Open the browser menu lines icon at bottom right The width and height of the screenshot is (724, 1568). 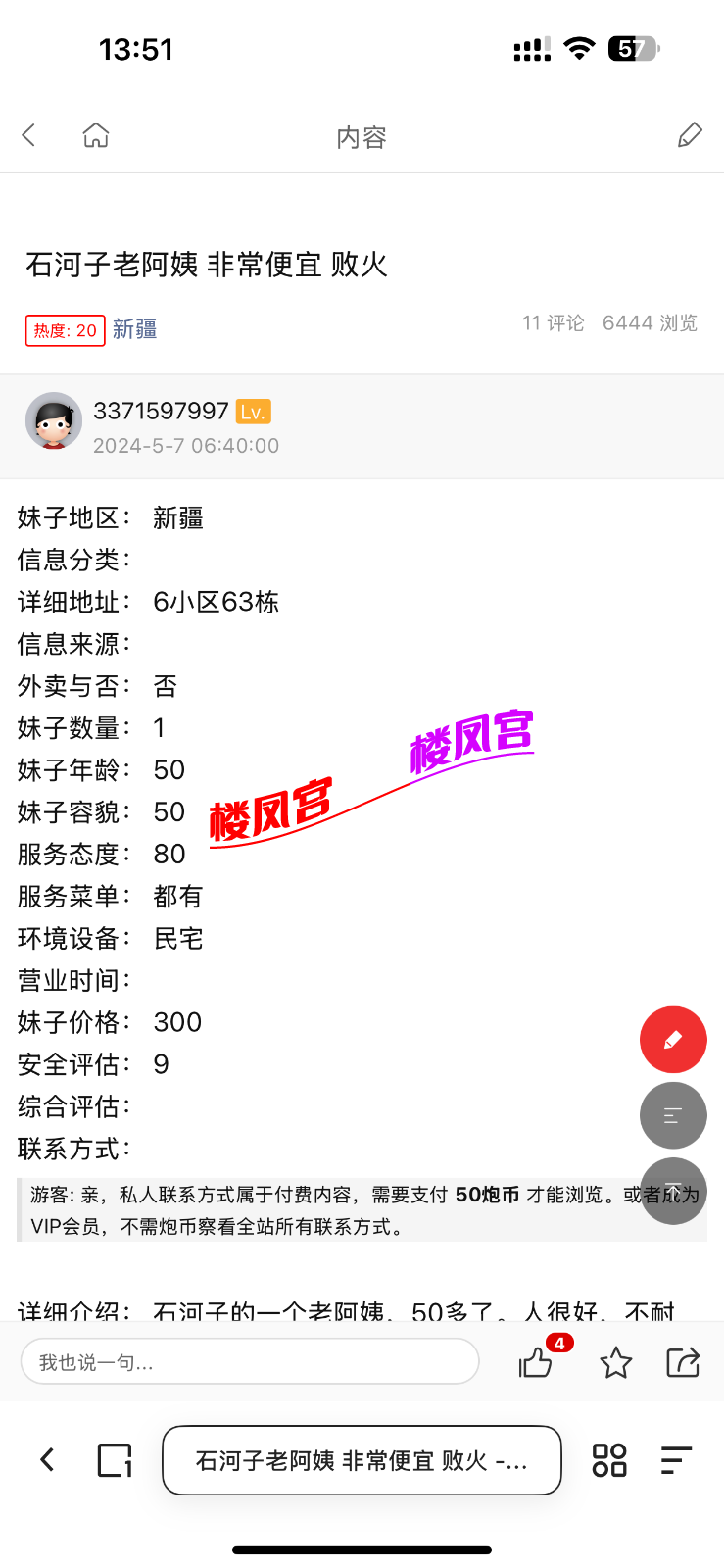pos(675,1459)
